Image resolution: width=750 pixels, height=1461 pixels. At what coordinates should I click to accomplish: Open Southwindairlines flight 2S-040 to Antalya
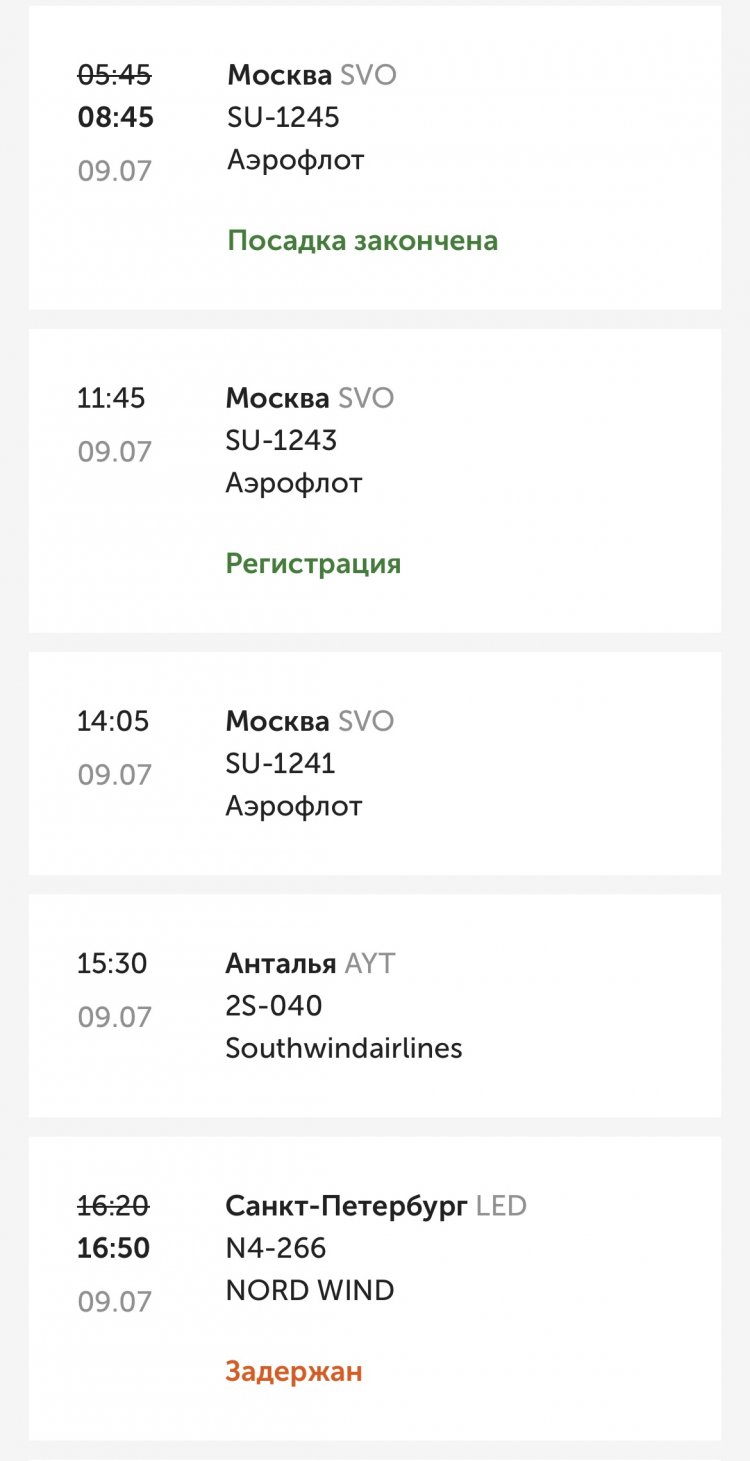point(375,1006)
